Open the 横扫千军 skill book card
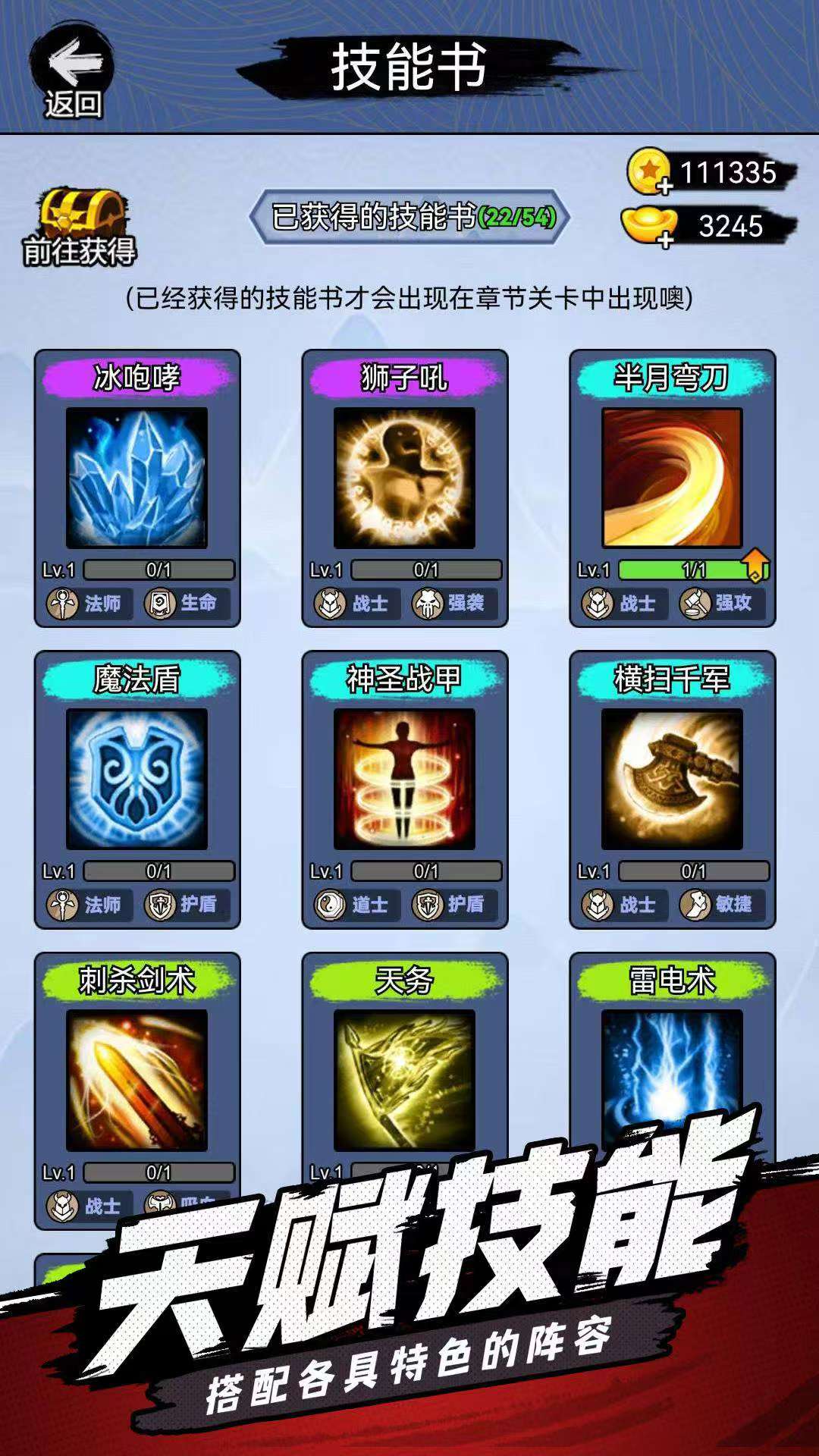 click(672, 779)
